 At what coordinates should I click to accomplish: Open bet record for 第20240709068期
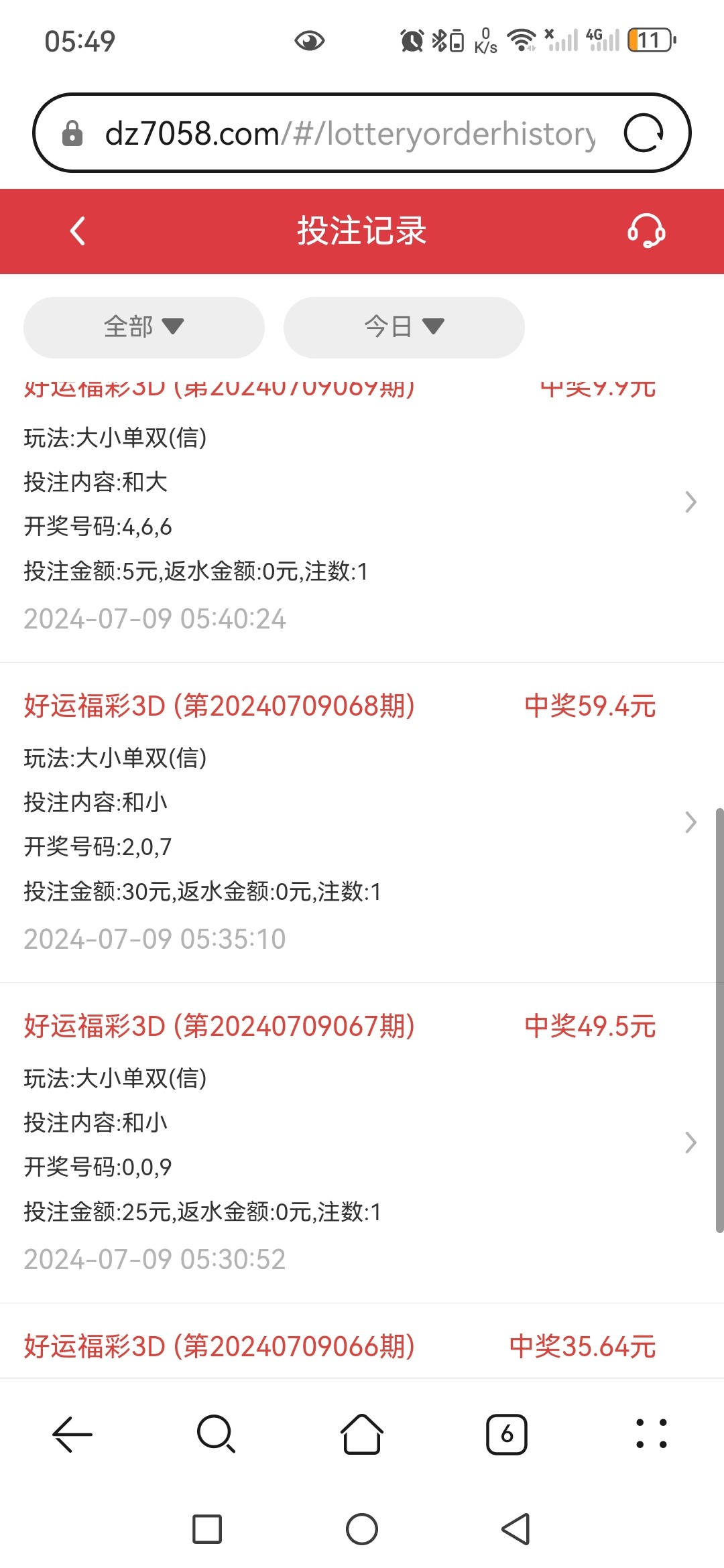[362, 822]
